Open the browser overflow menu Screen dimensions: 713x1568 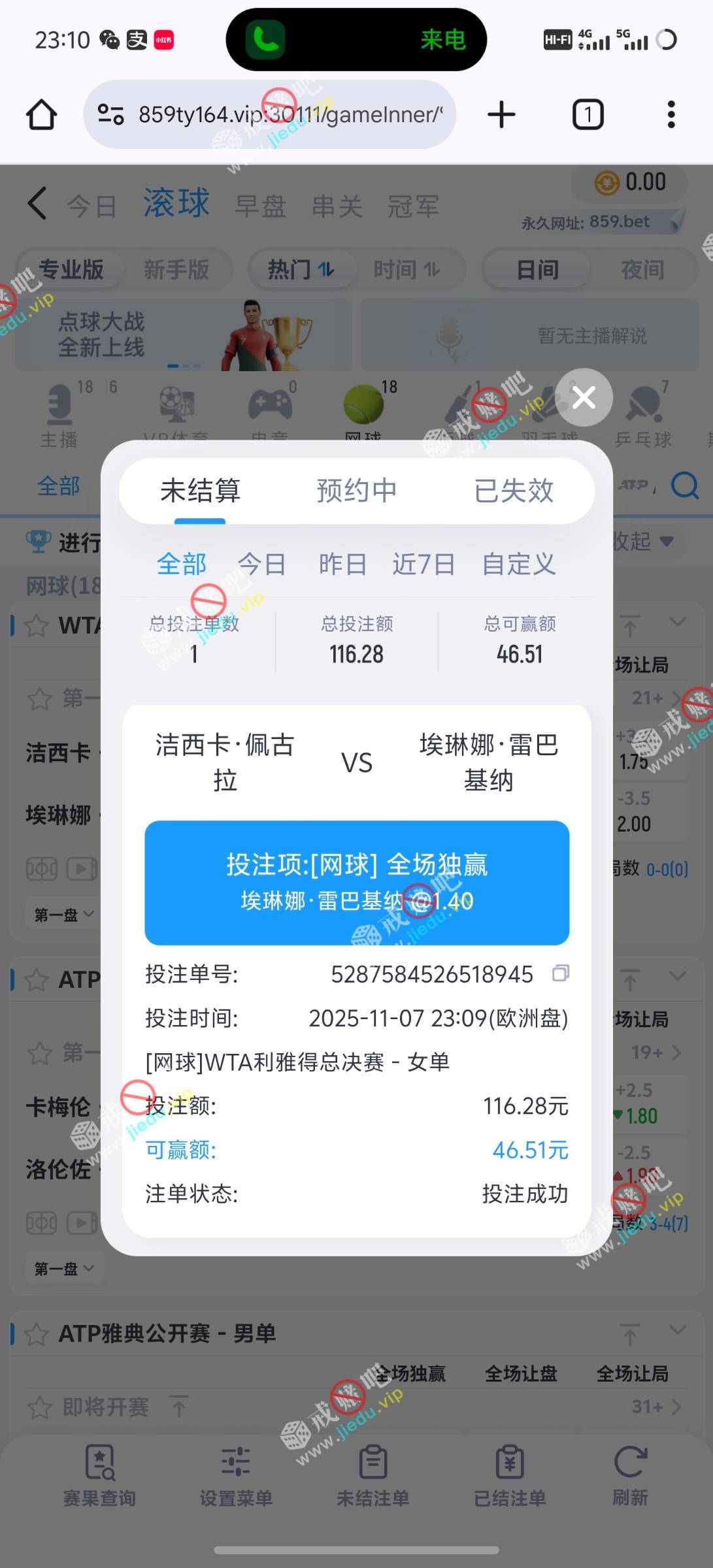tap(671, 115)
